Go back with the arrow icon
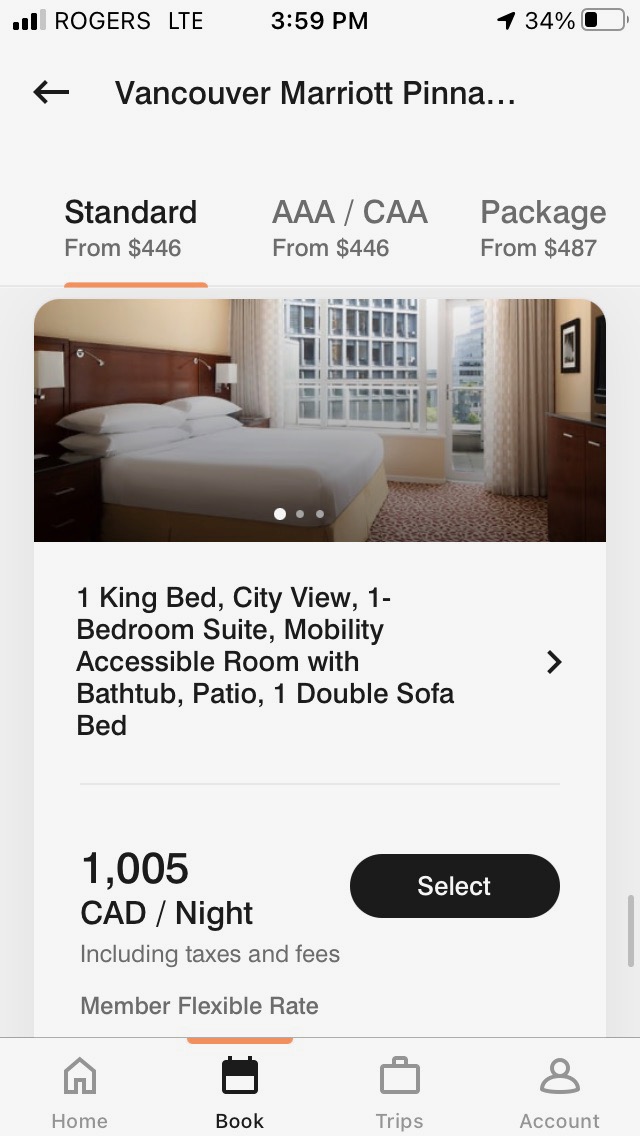This screenshot has width=640, height=1136. point(51,93)
